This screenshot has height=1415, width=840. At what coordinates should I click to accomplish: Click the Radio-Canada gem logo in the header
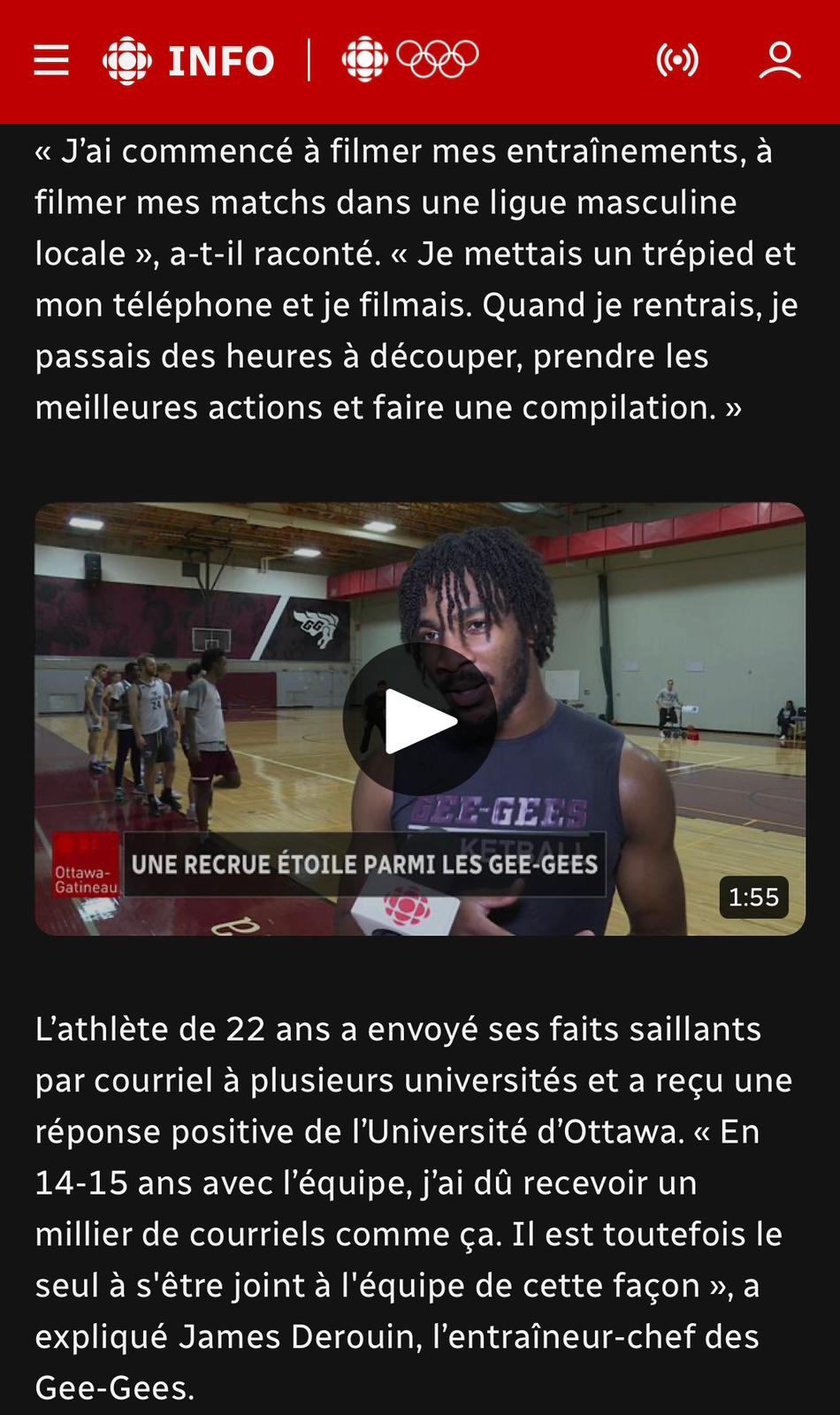(126, 59)
